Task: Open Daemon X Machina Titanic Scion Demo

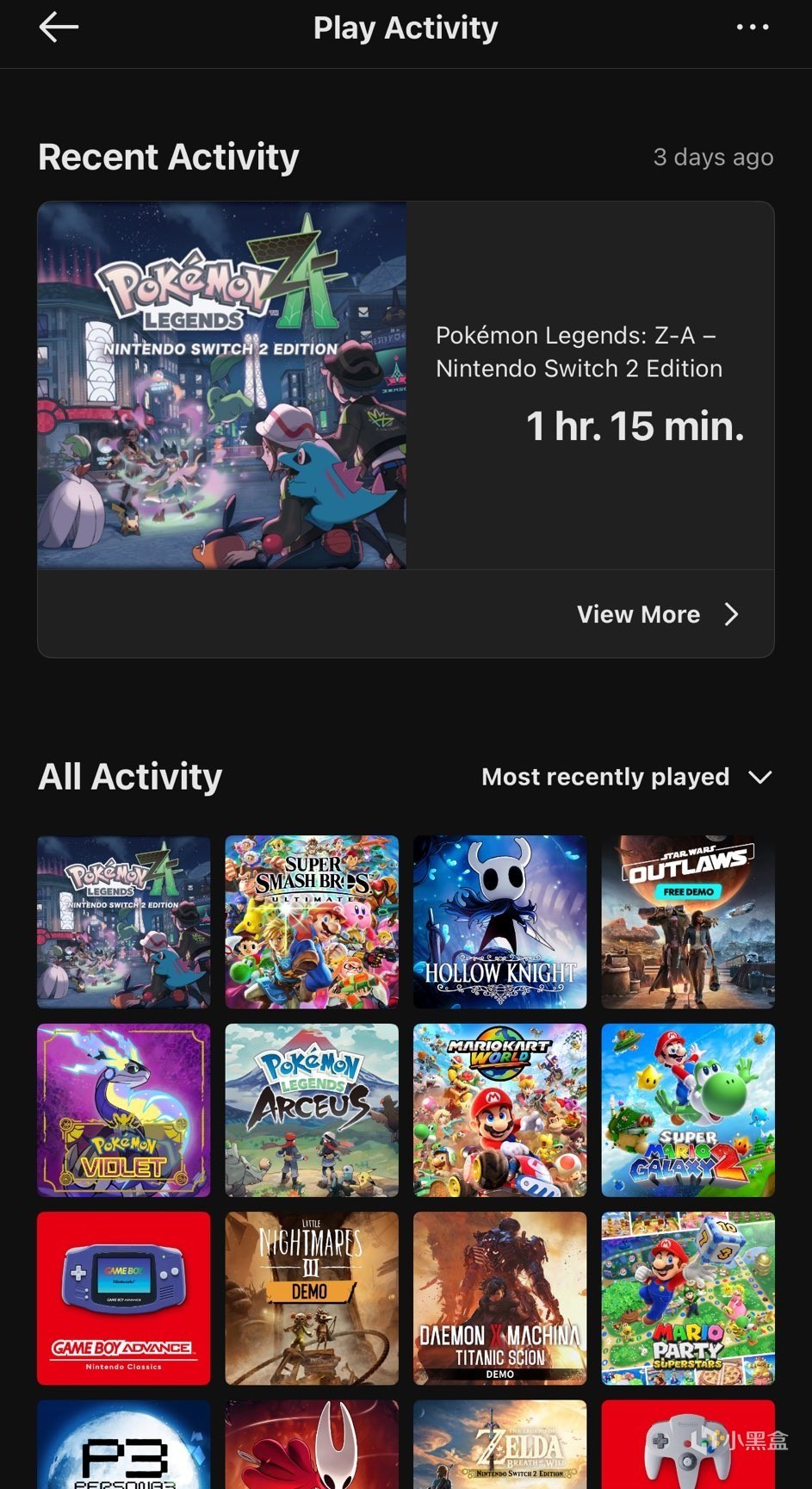Action: tap(499, 1298)
